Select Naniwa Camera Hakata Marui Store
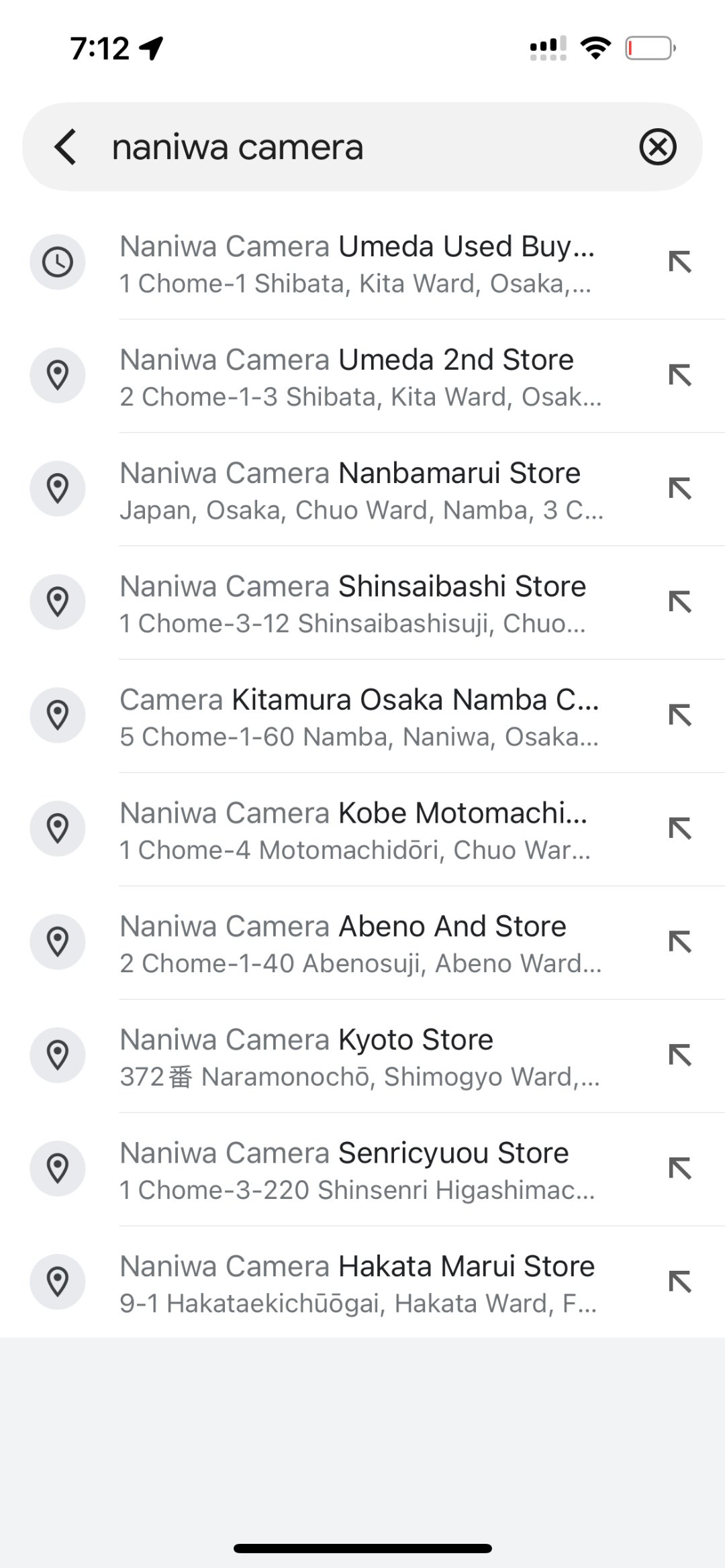The width and height of the screenshot is (725, 1568). tap(356, 1284)
